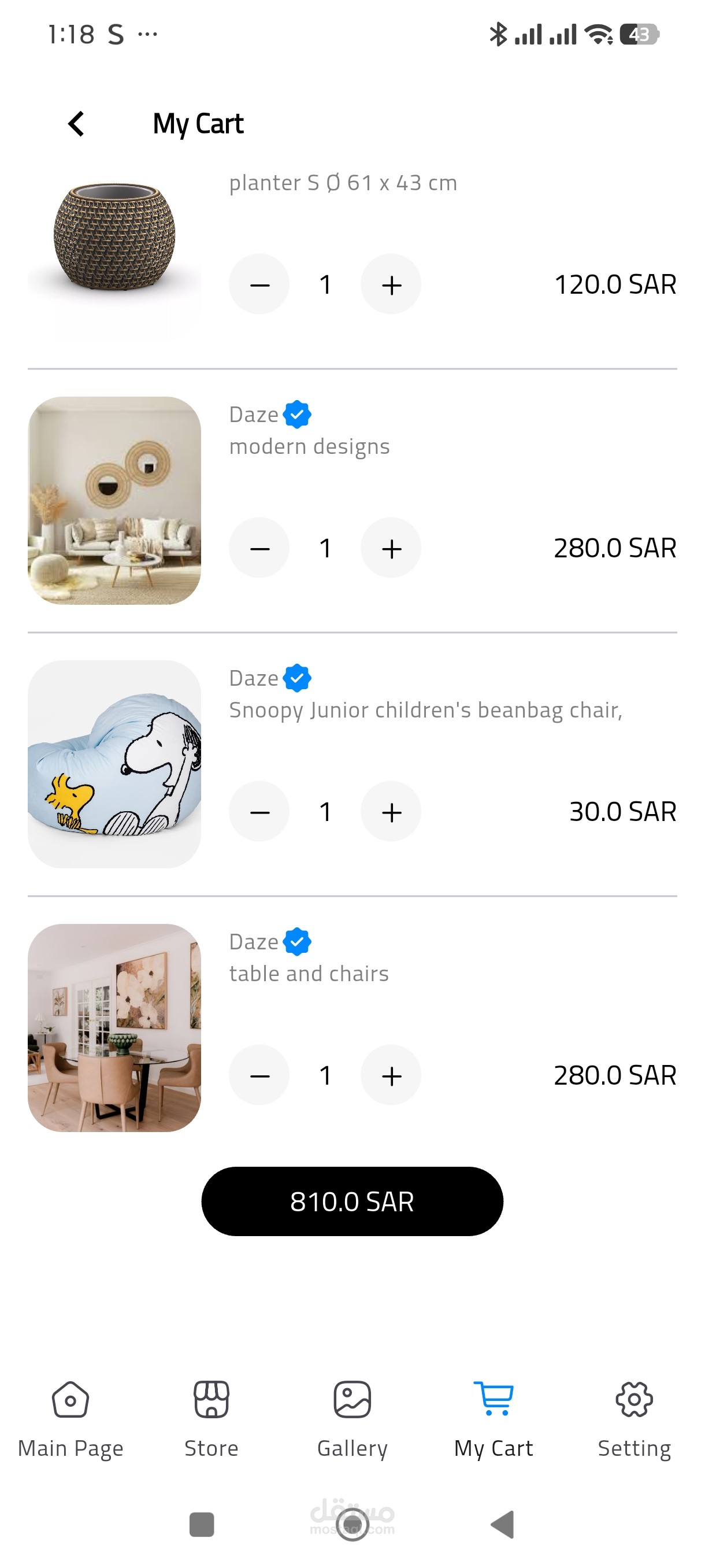Open the table and chairs product image

pos(114,1027)
